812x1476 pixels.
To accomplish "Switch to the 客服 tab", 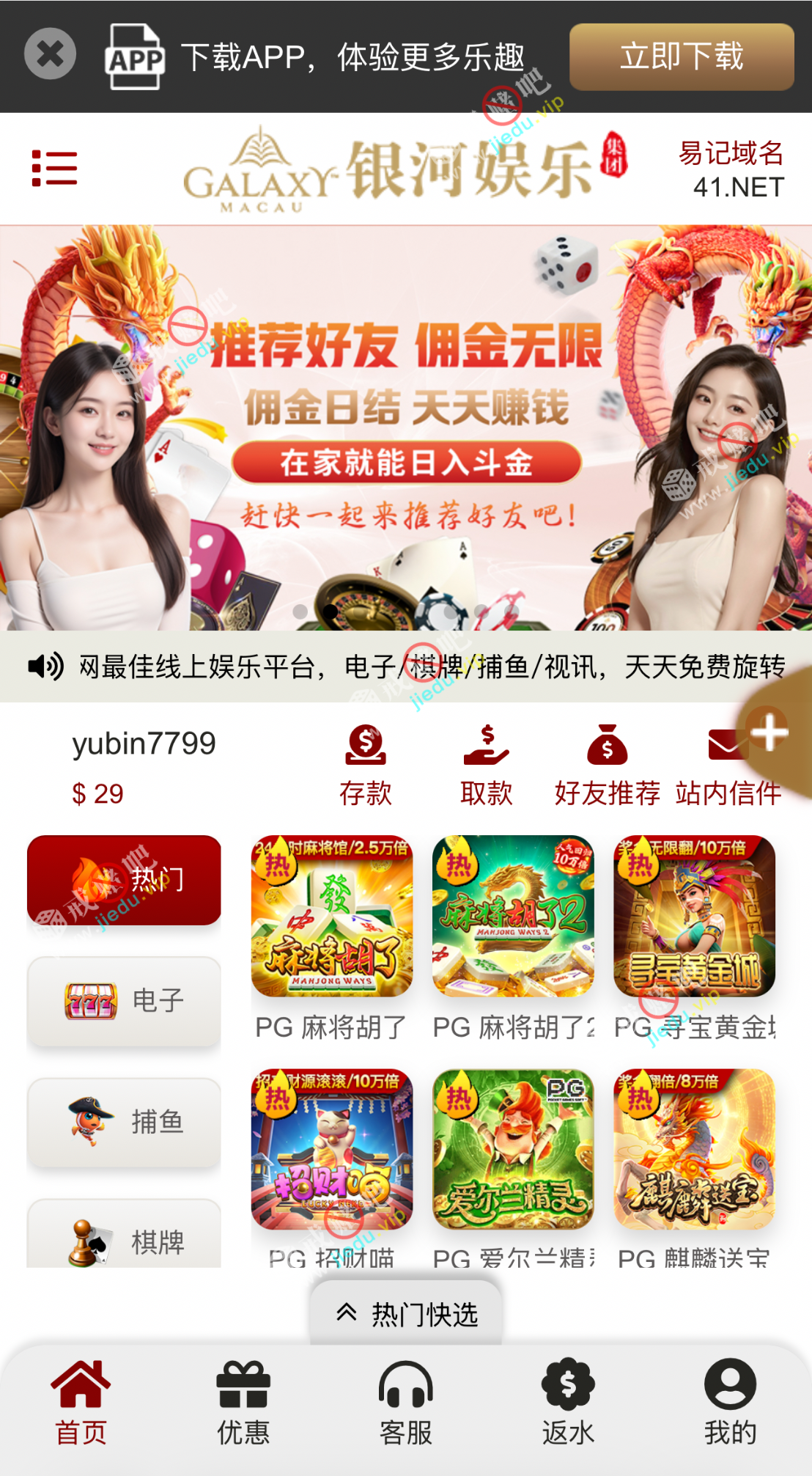I will click(406, 1401).
